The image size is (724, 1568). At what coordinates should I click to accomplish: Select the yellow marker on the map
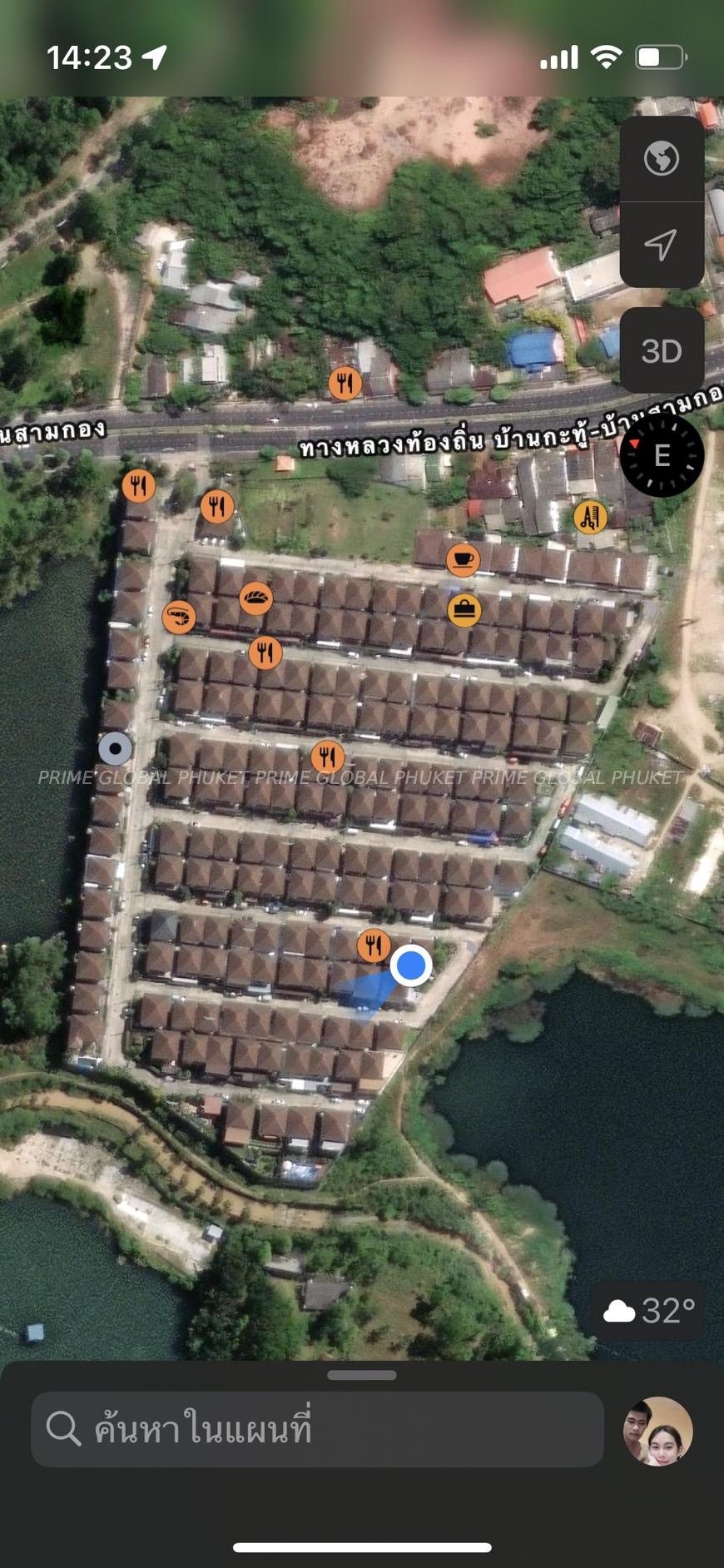[590, 518]
